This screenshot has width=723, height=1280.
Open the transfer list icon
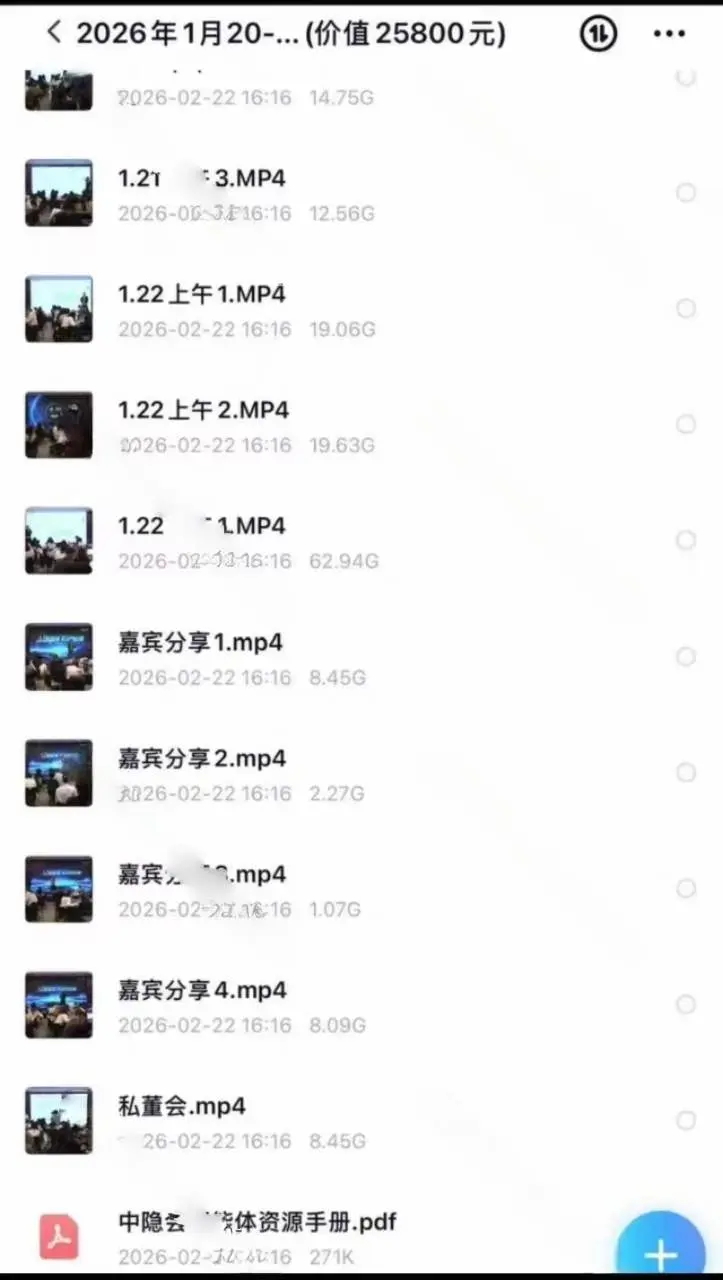tap(598, 34)
